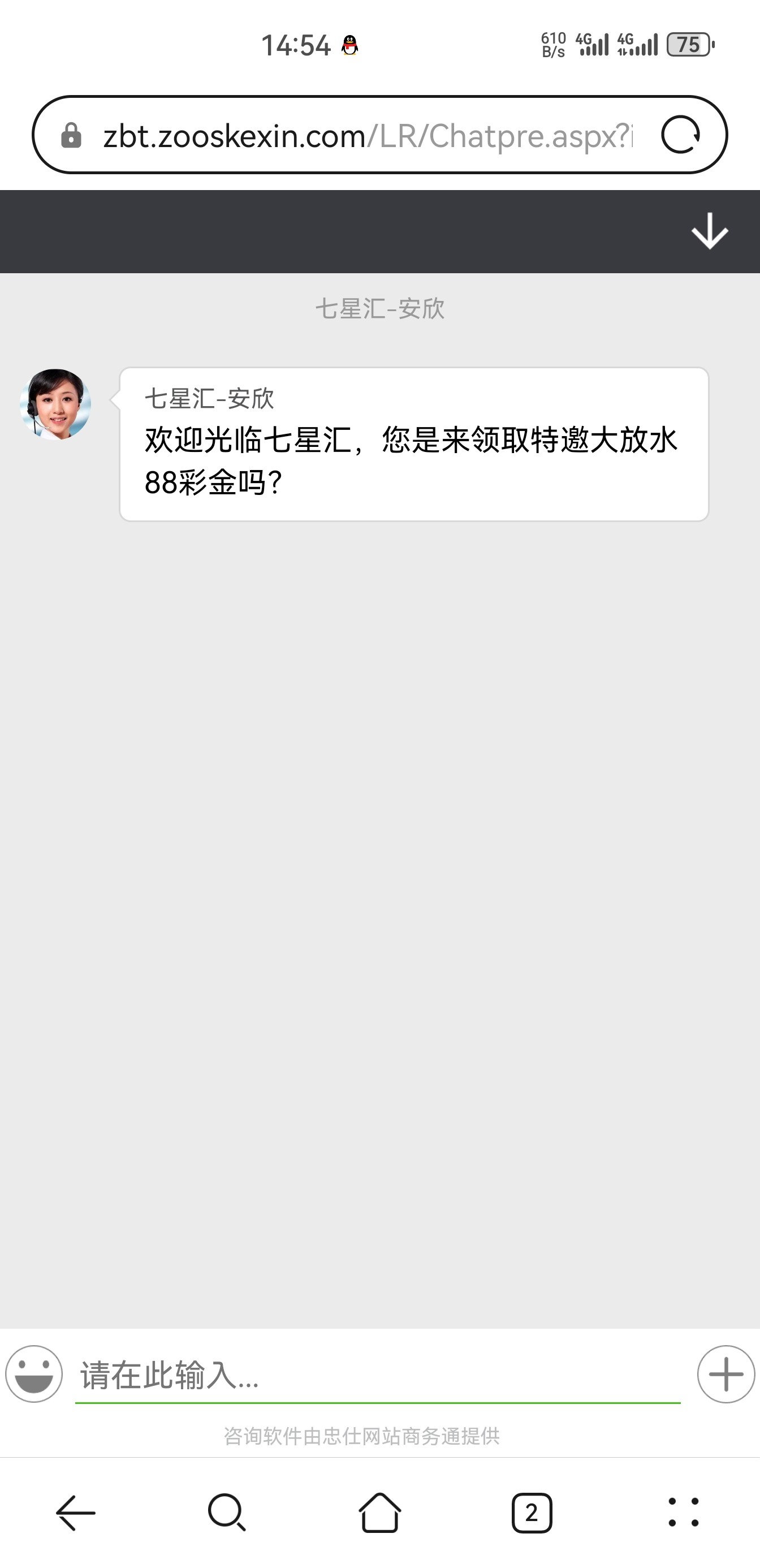Open the emoji picker
Image resolution: width=760 pixels, height=1568 pixels.
click(x=34, y=1374)
